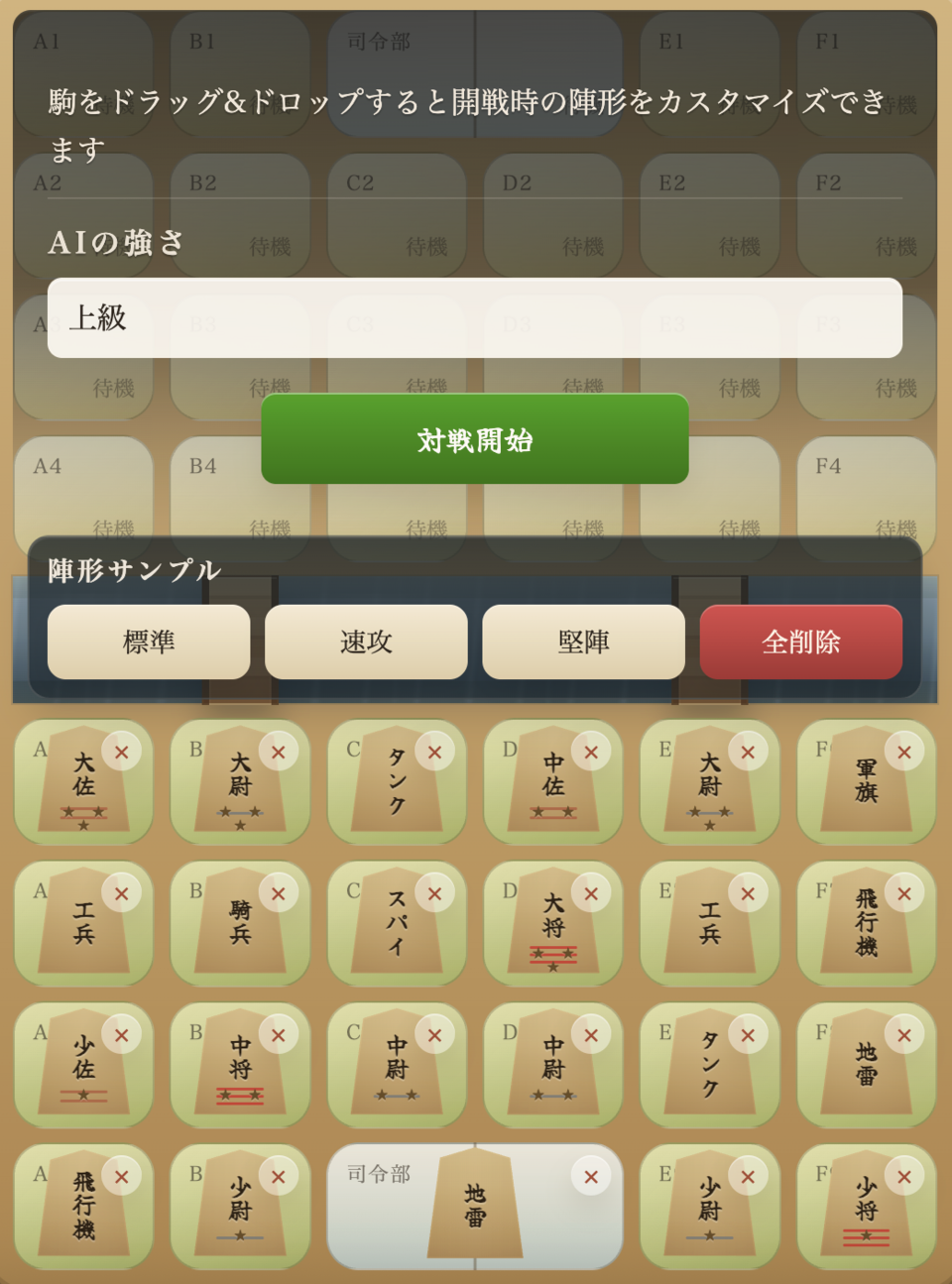This screenshot has width=952, height=1284.
Task: Apply the 速攻 formation sample
Action: (366, 642)
